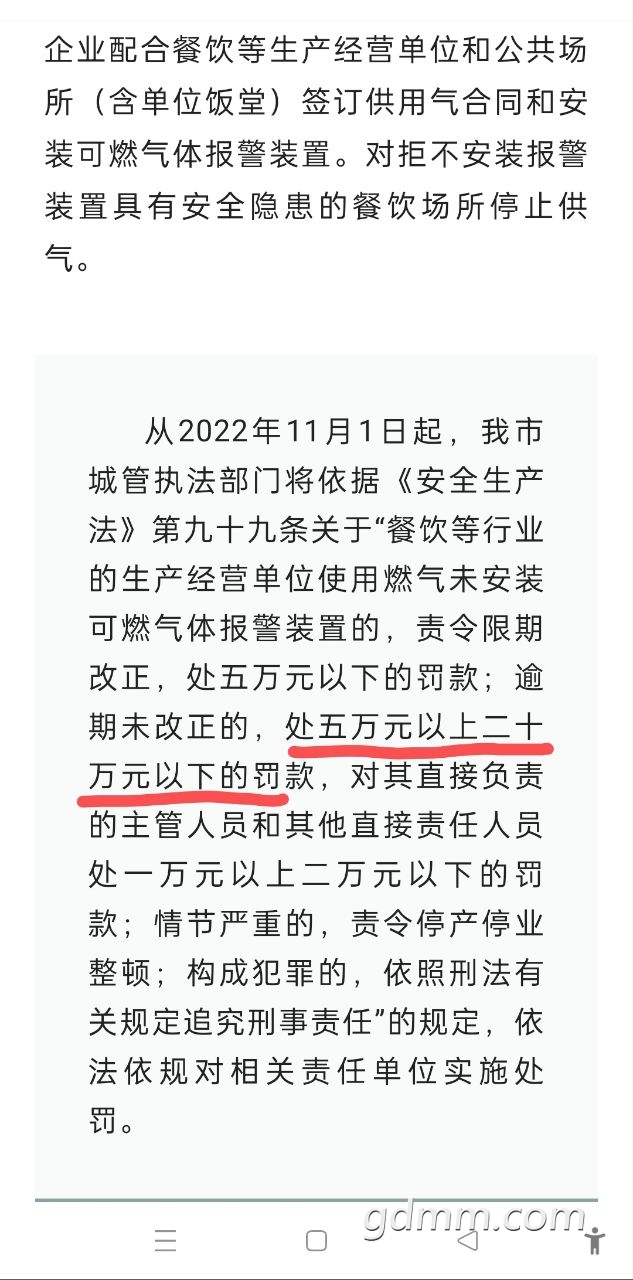Screen dimensions: 633x1280
Task: Go back with the triangle navigation button
Action: click(467, 1240)
